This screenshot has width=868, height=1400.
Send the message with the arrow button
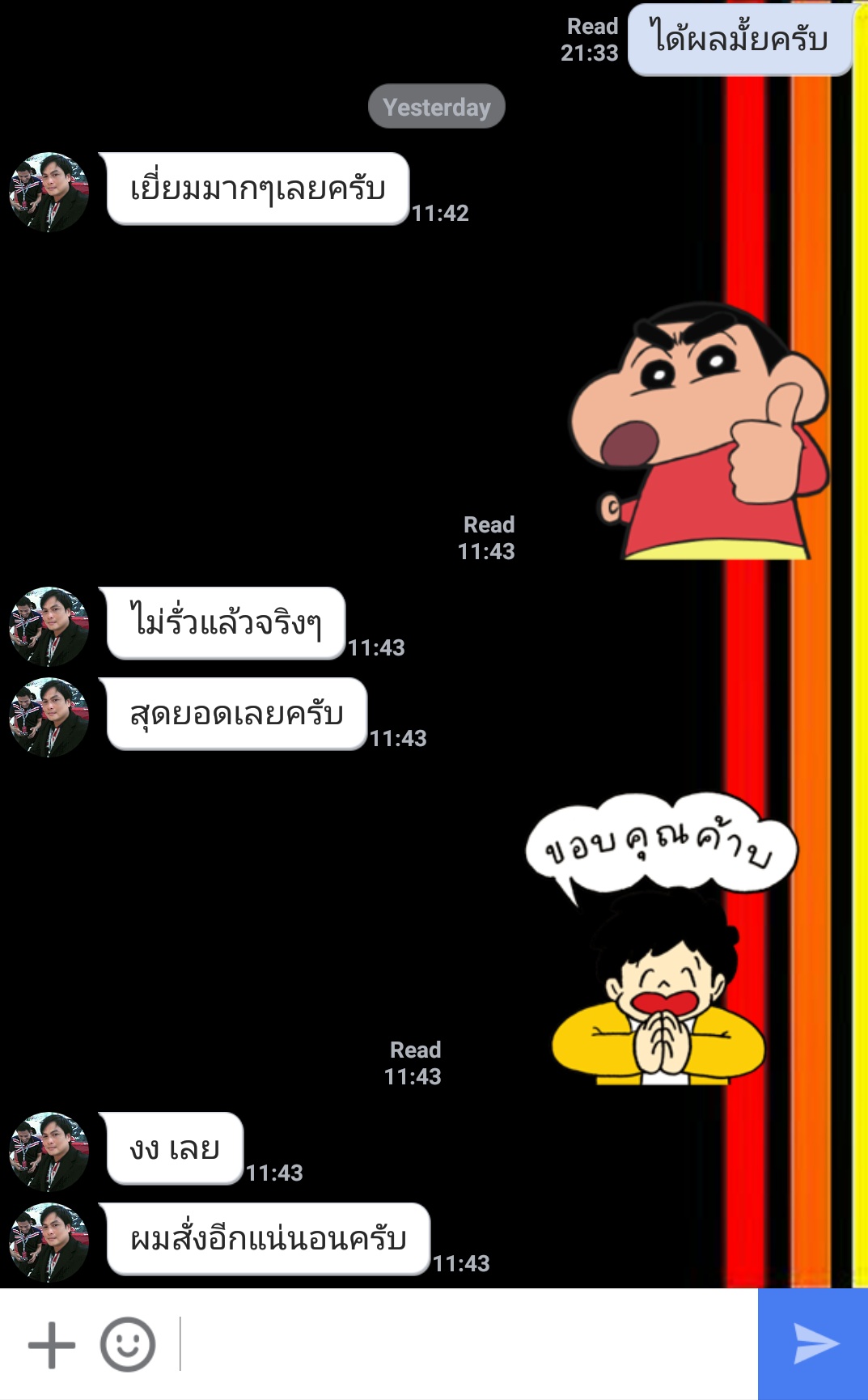[x=813, y=1344]
